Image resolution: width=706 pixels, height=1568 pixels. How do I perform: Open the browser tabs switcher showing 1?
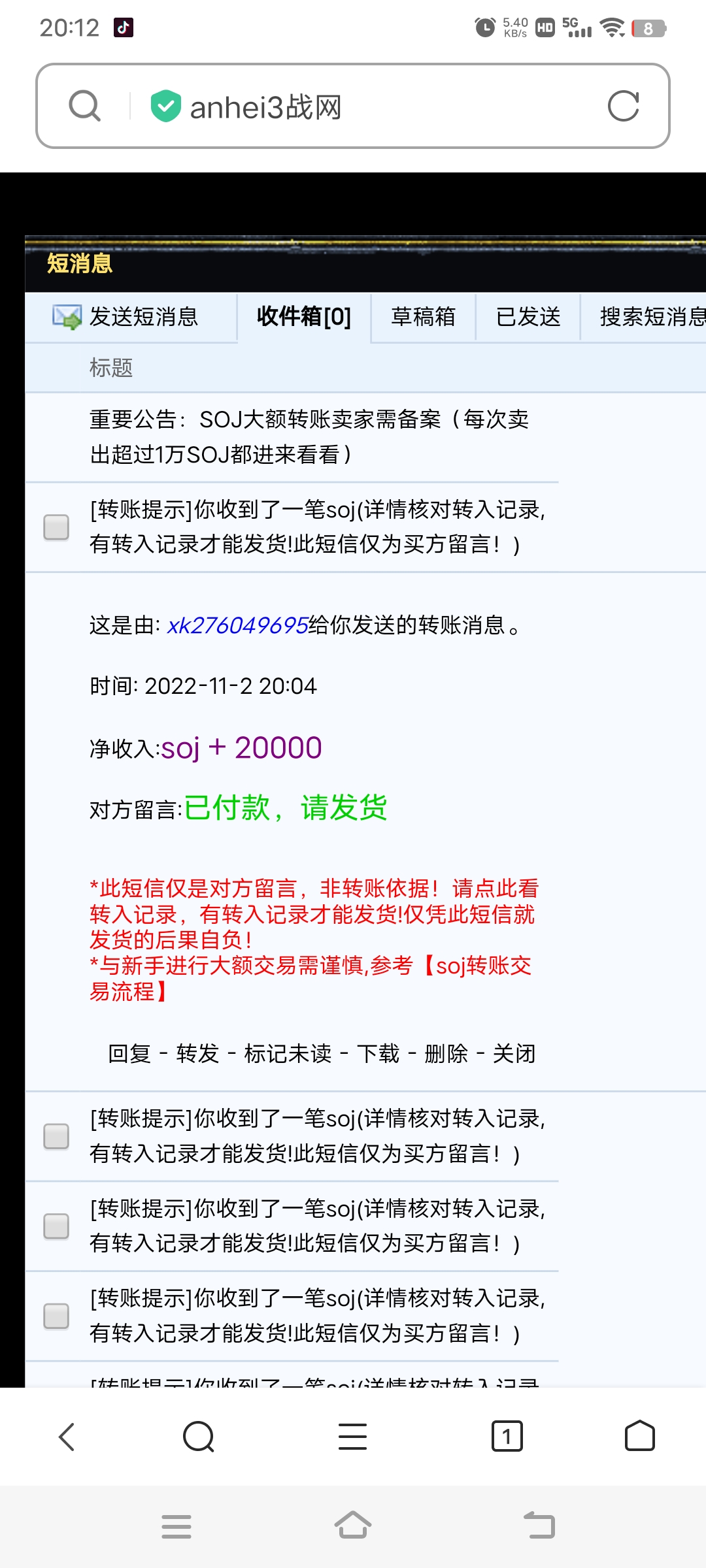507,1437
